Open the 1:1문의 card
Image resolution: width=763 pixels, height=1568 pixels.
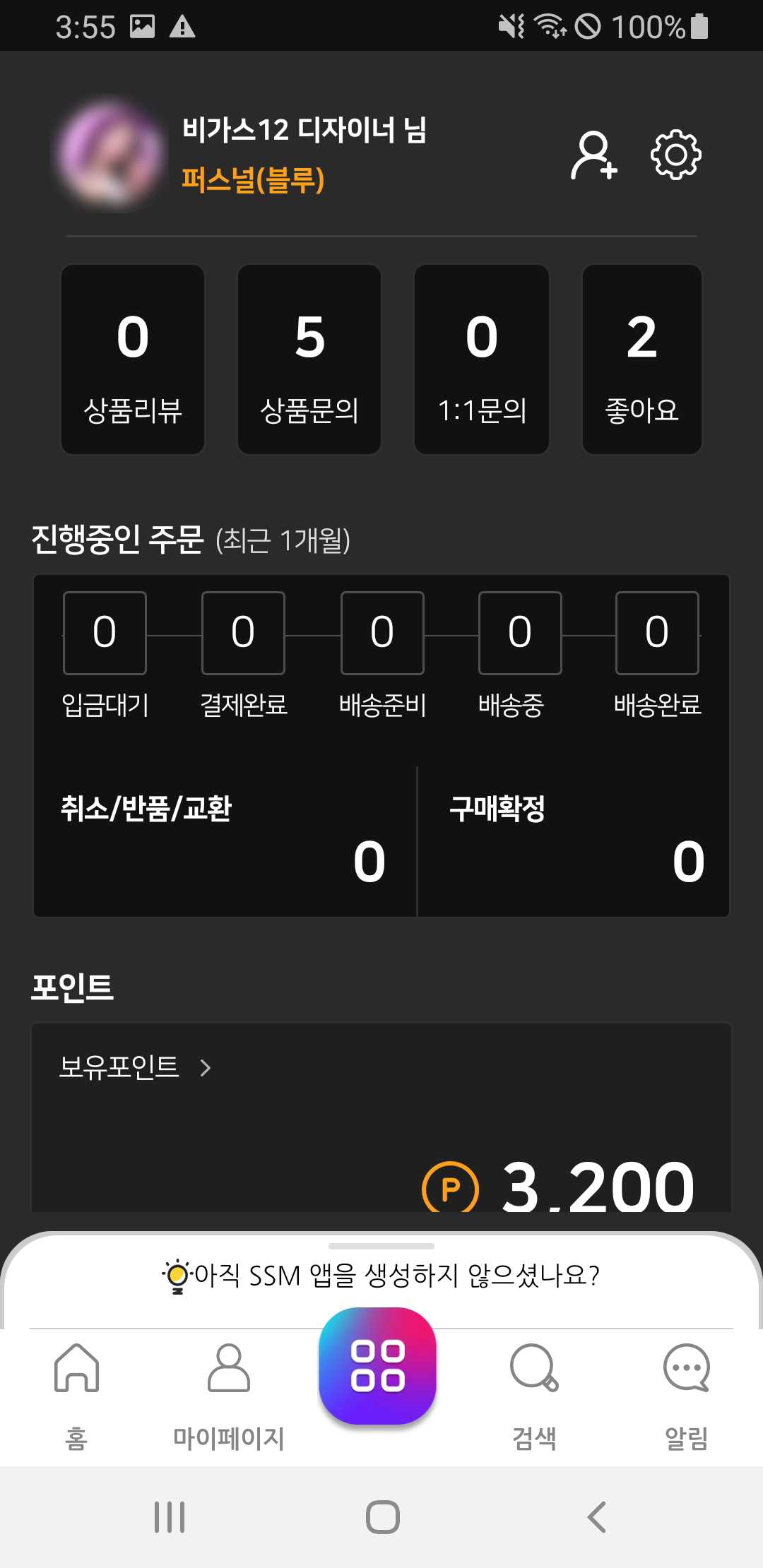point(482,360)
